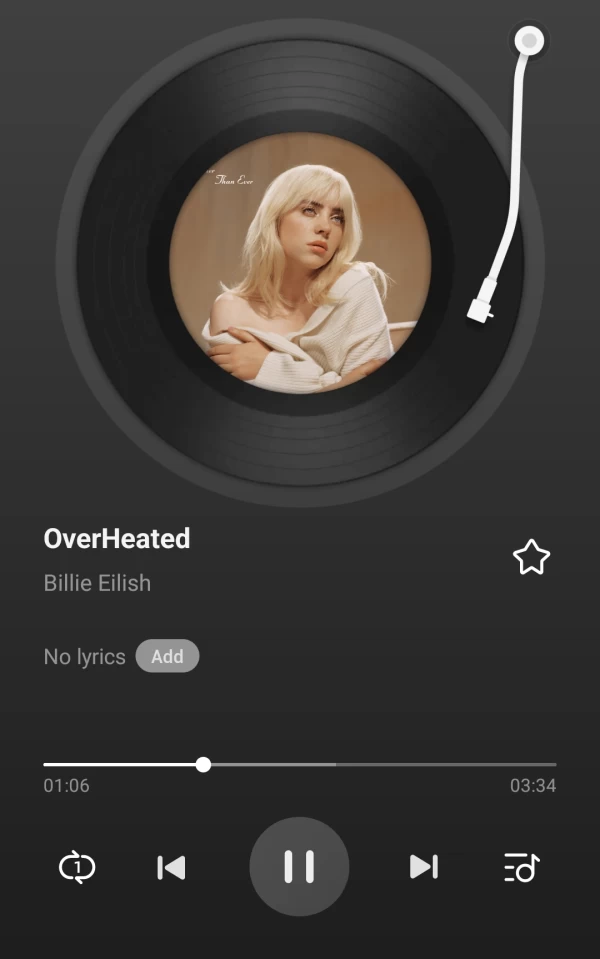Image resolution: width=600 pixels, height=959 pixels.
Task: Add lyrics for this song
Action: point(167,656)
